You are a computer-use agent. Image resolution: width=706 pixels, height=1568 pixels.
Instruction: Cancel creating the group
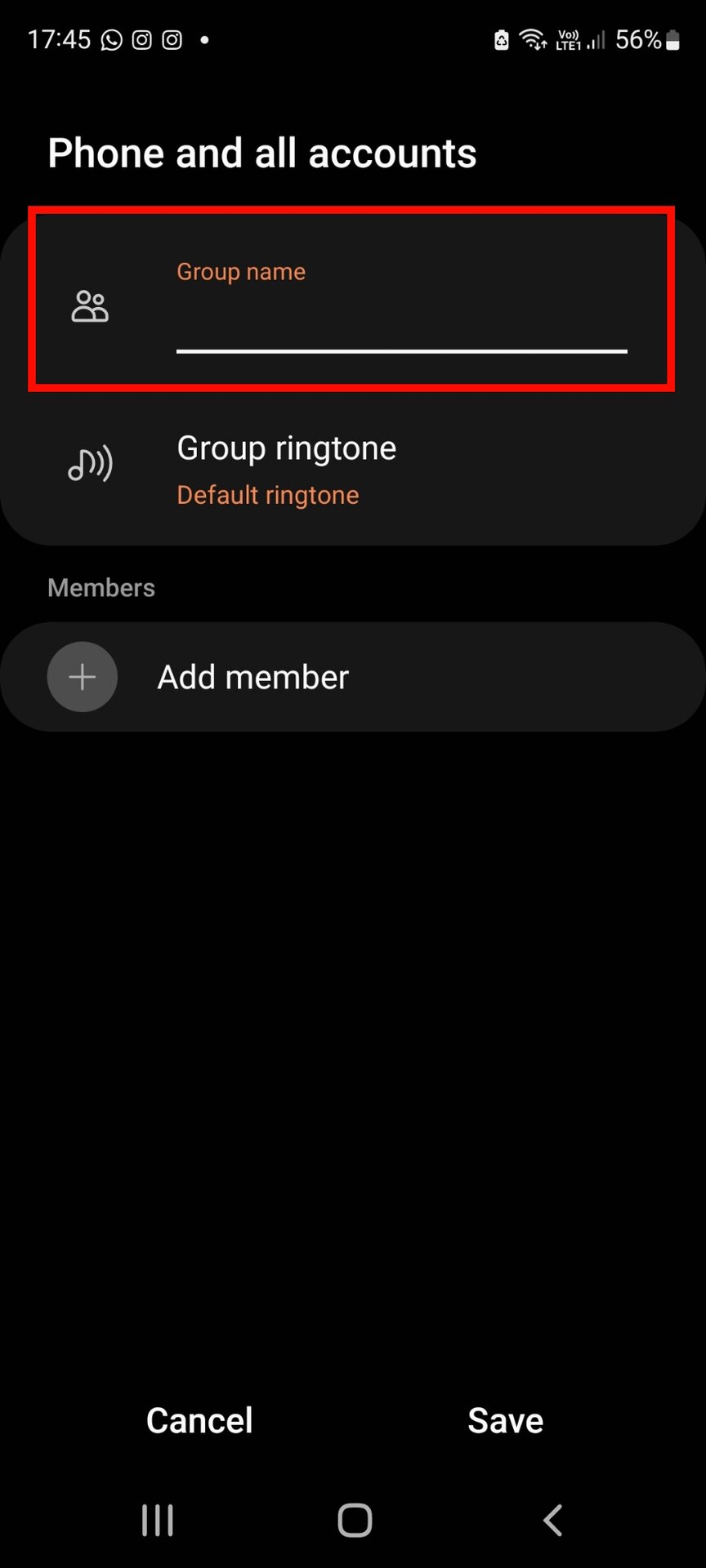click(199, 1420)
